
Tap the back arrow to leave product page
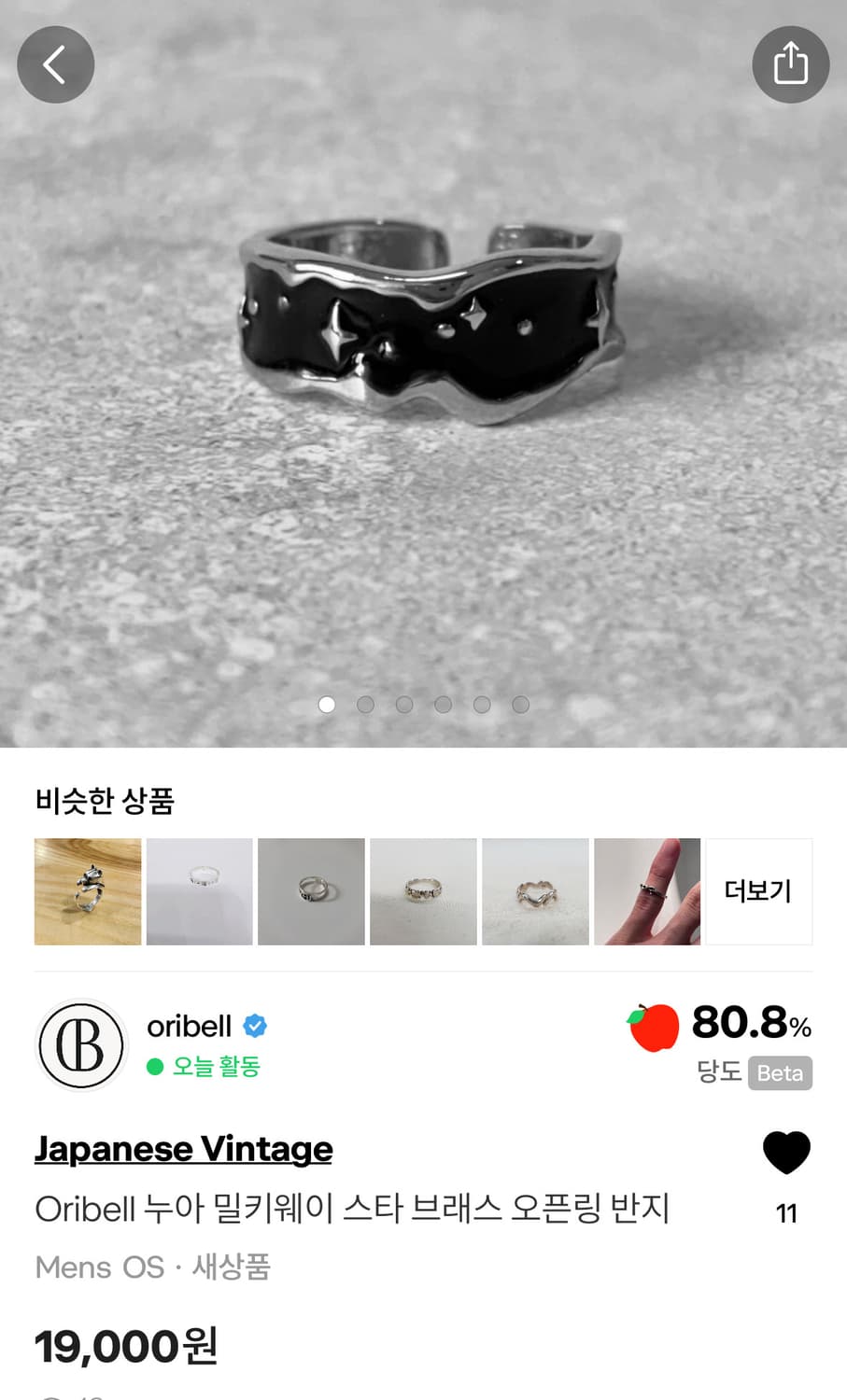pyautogui.click(x=55, y=64)
